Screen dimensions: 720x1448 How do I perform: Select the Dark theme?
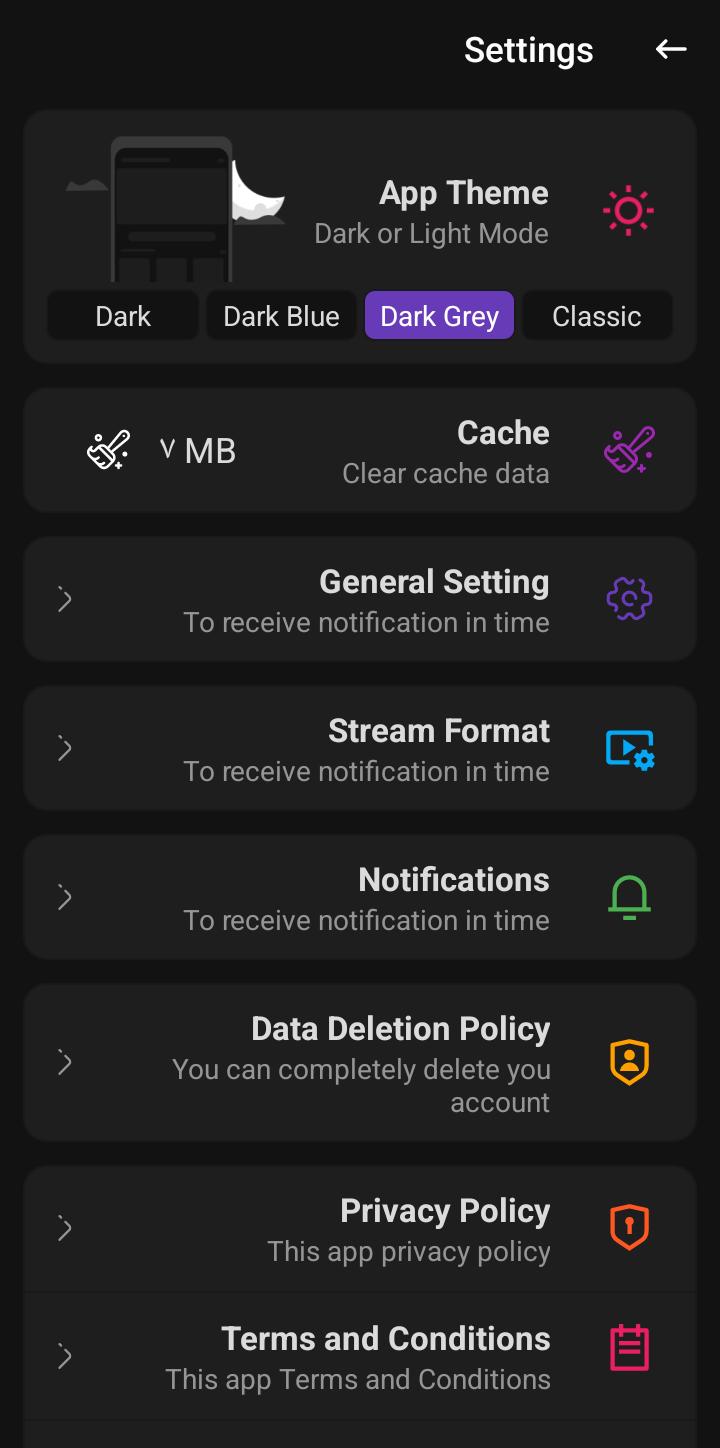point(123,316)
